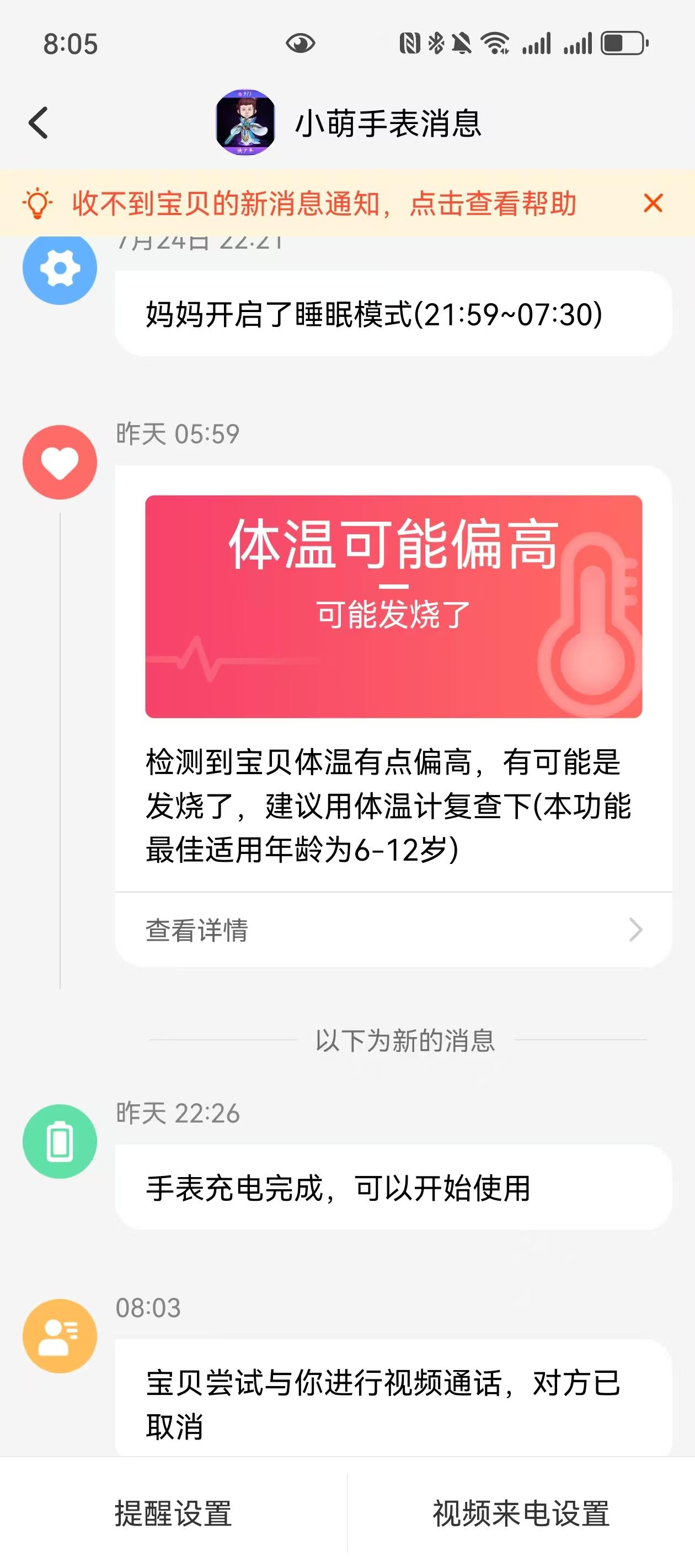Tap the Bluetooth icon in the status bar

coord(436,41)
